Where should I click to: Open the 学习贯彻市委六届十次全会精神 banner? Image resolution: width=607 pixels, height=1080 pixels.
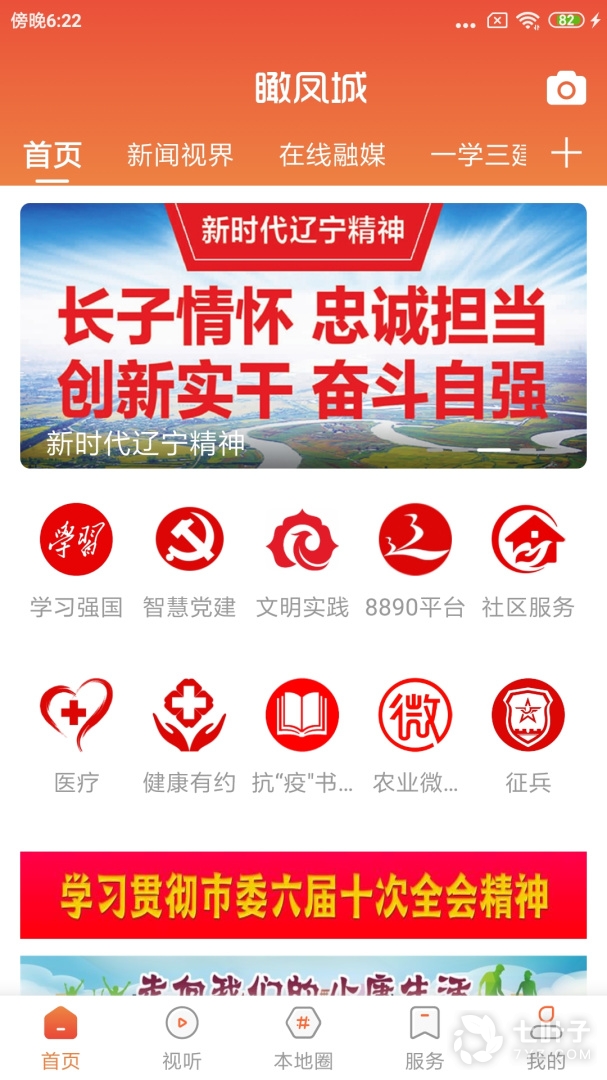(x=303, y=895)
